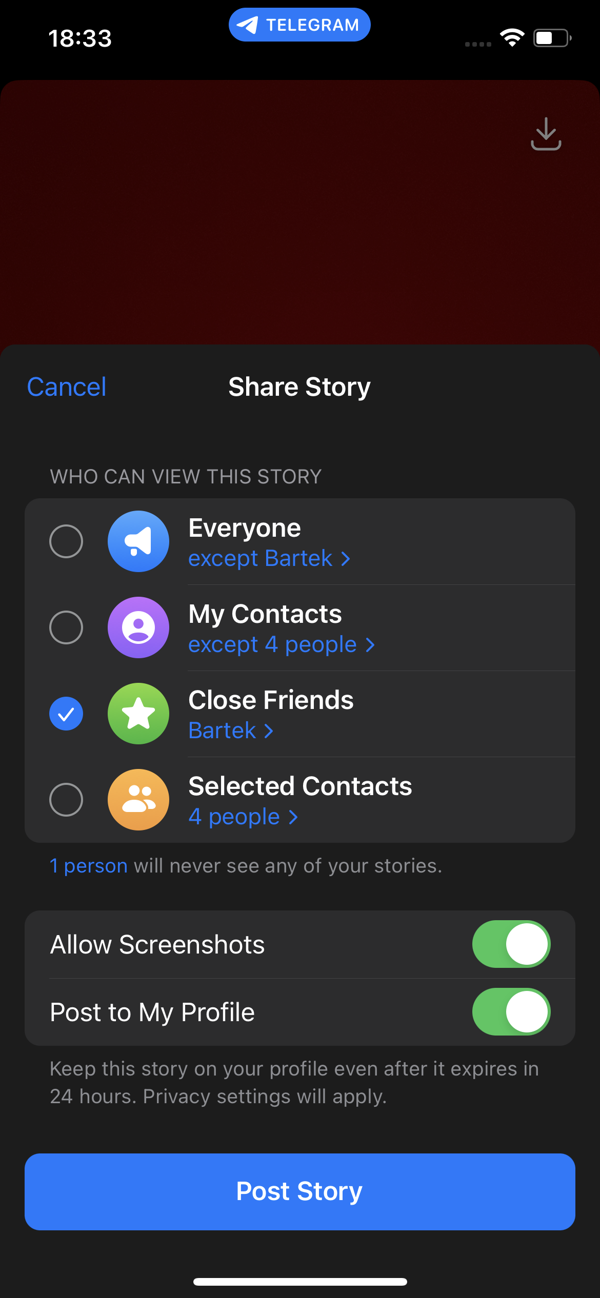Edit the close friends list showing Bartek
Image resolution: width=600 pixels, height=1298 pixels.
click(x=231, y=731)
